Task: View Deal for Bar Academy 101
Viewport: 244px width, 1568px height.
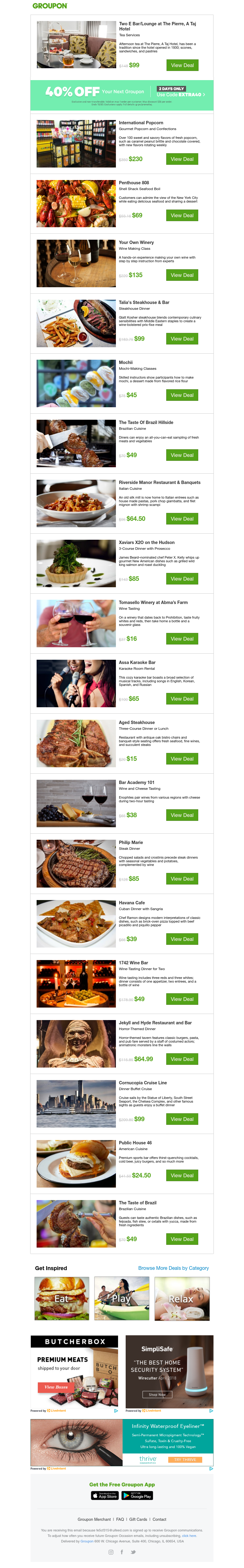Action: [x=182, y=815]
